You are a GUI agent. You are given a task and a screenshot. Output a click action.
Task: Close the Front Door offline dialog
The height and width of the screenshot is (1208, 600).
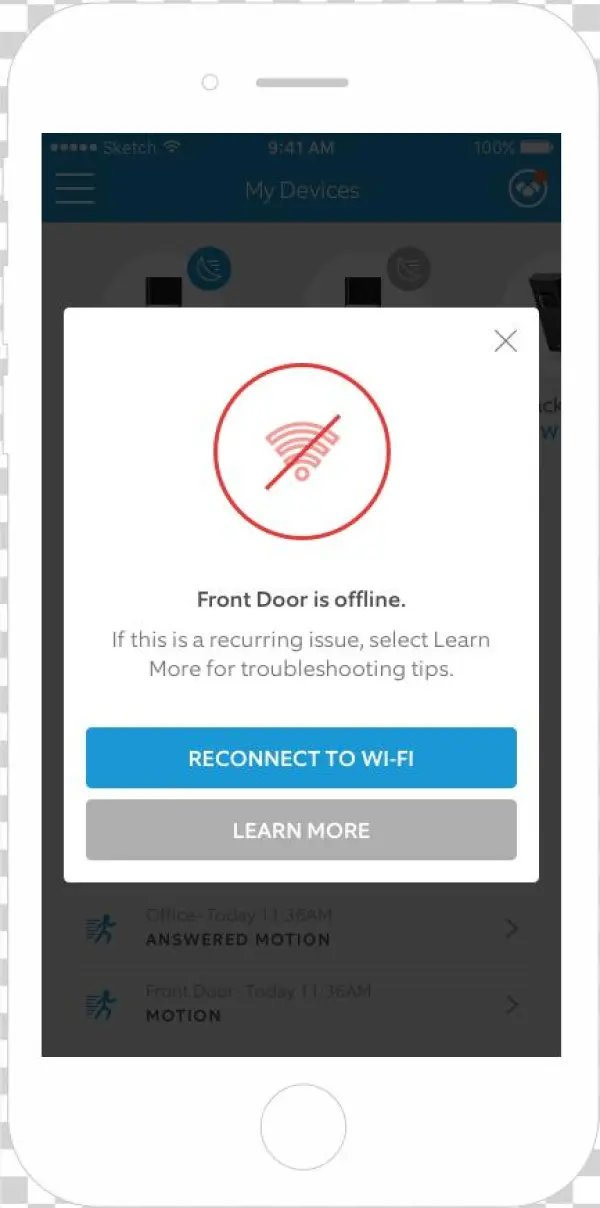[x=506, y=341]
